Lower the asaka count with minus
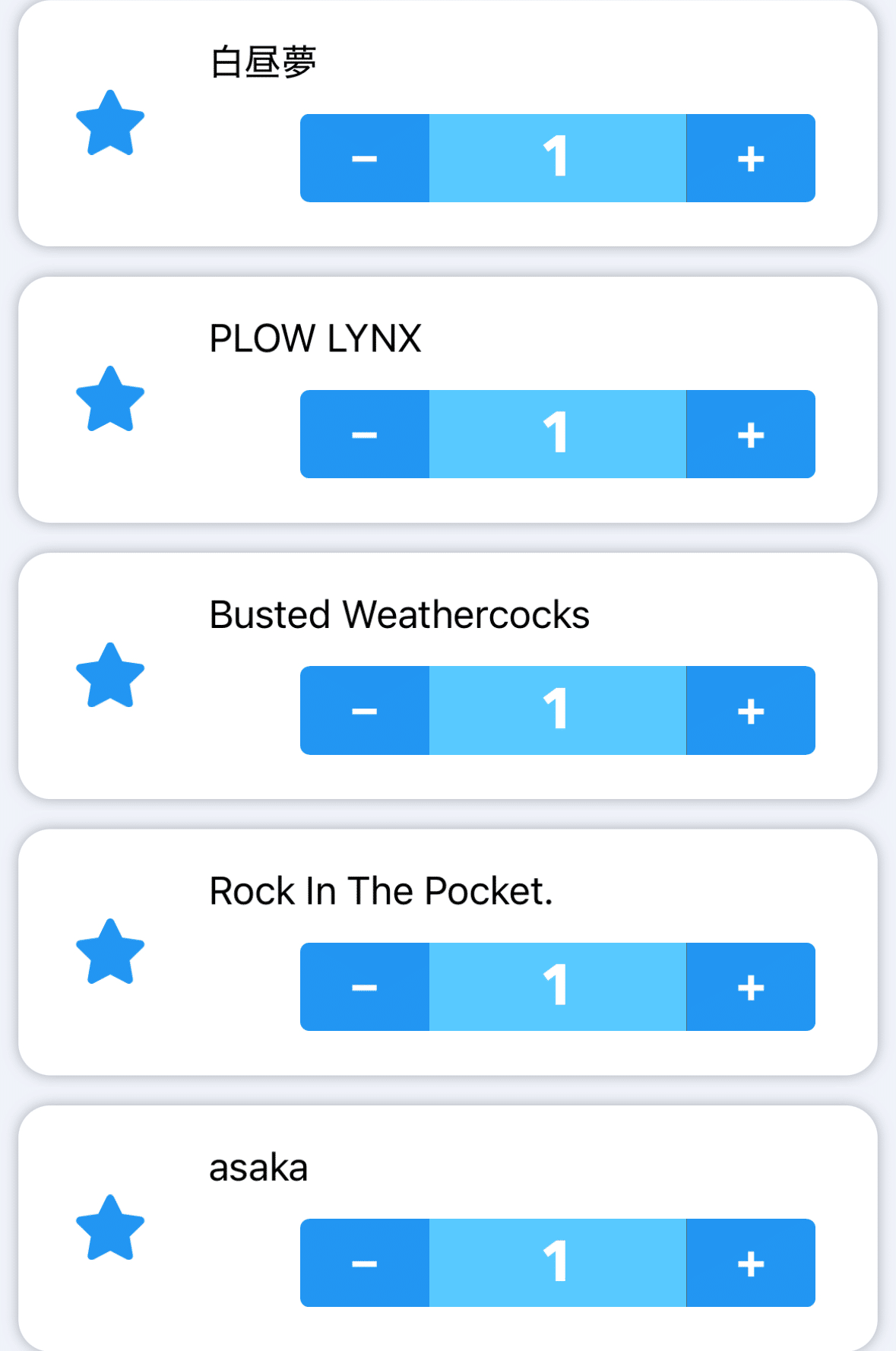The width and height of the screenshot is (896, 1351). [x=365, y=1263]
